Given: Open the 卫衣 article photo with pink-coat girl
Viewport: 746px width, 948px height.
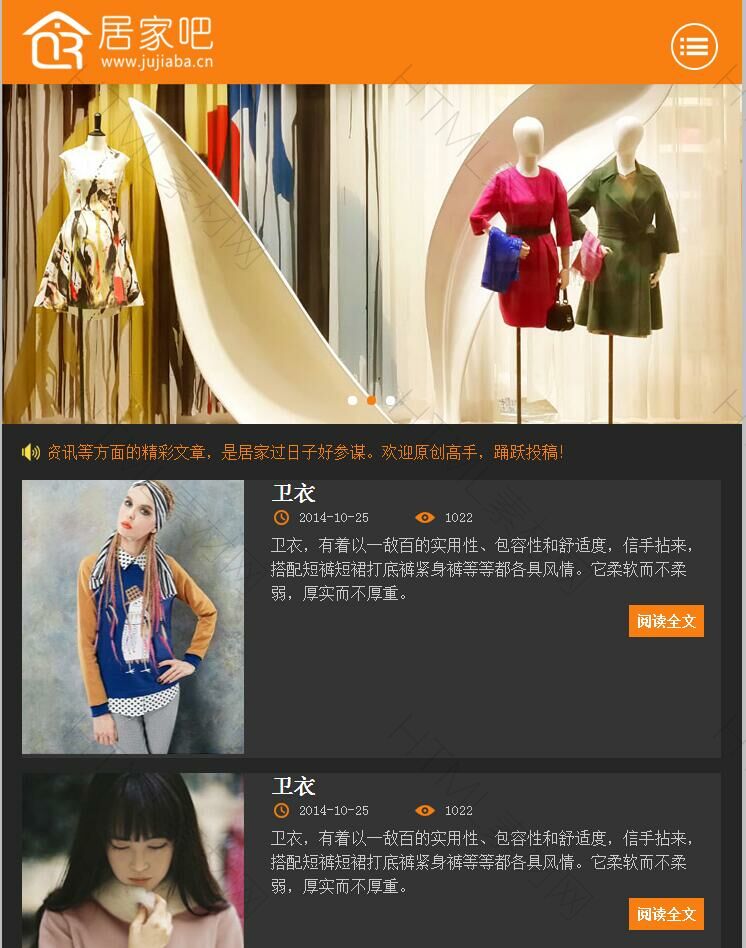Looking at the screenshot, I should [x=133, y=860].
